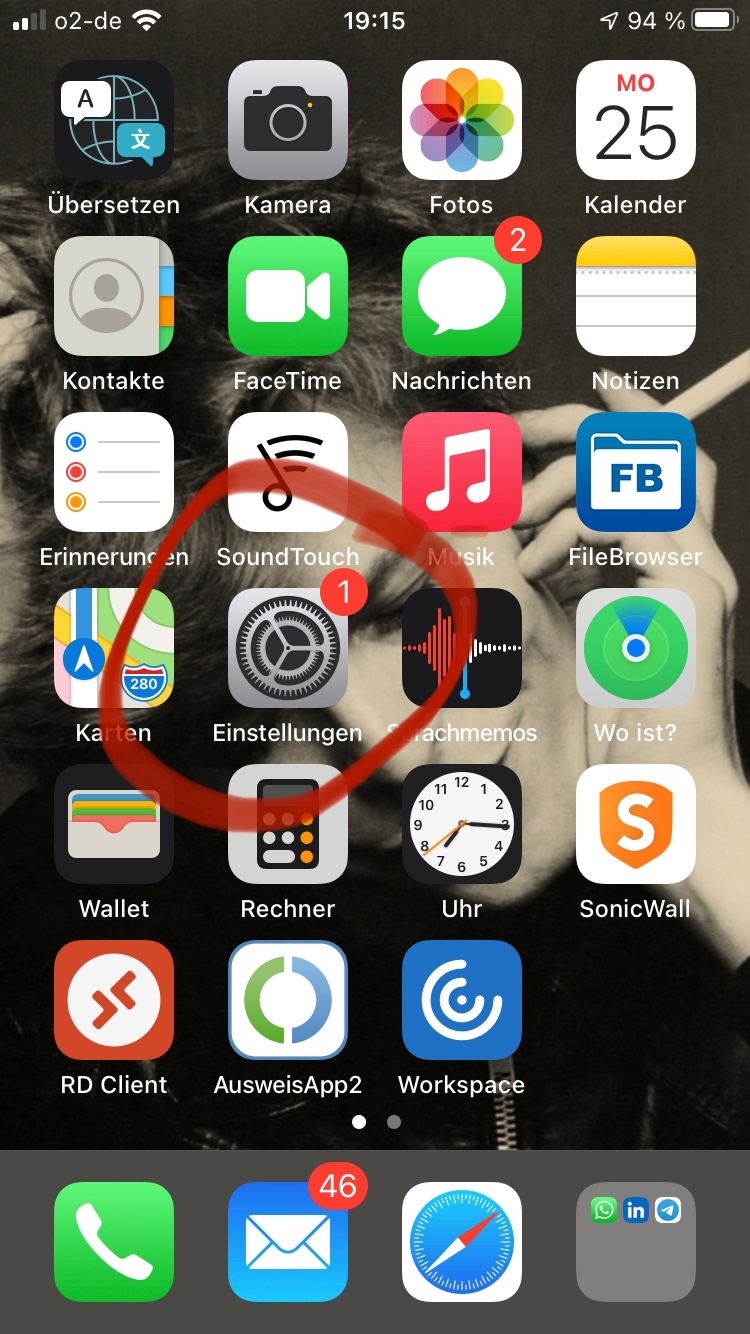Open Nachrichten with two unread messages
This screenshot has width=750, height=1334.
(x=462, y=296)
